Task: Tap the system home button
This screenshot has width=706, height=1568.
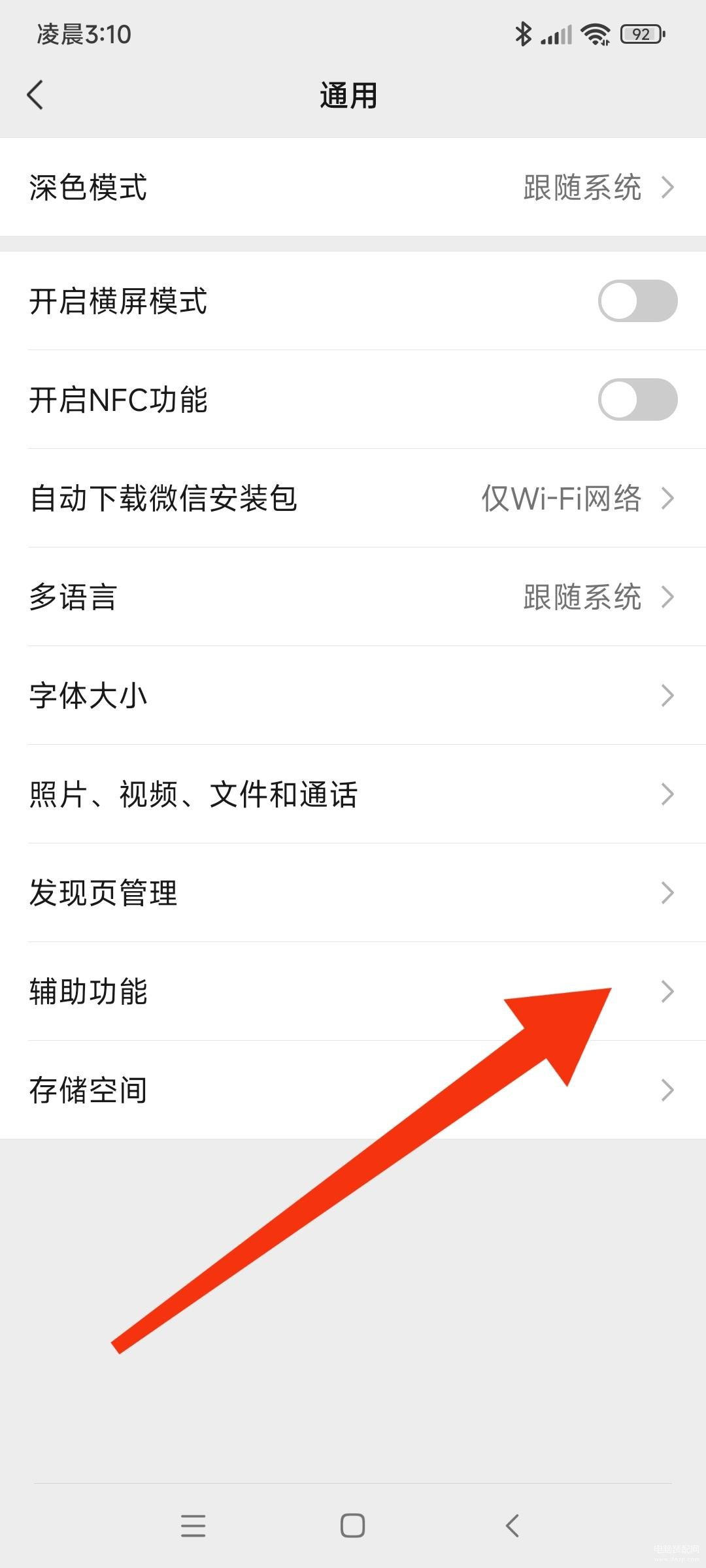Action: click(x=352, y=1526)
